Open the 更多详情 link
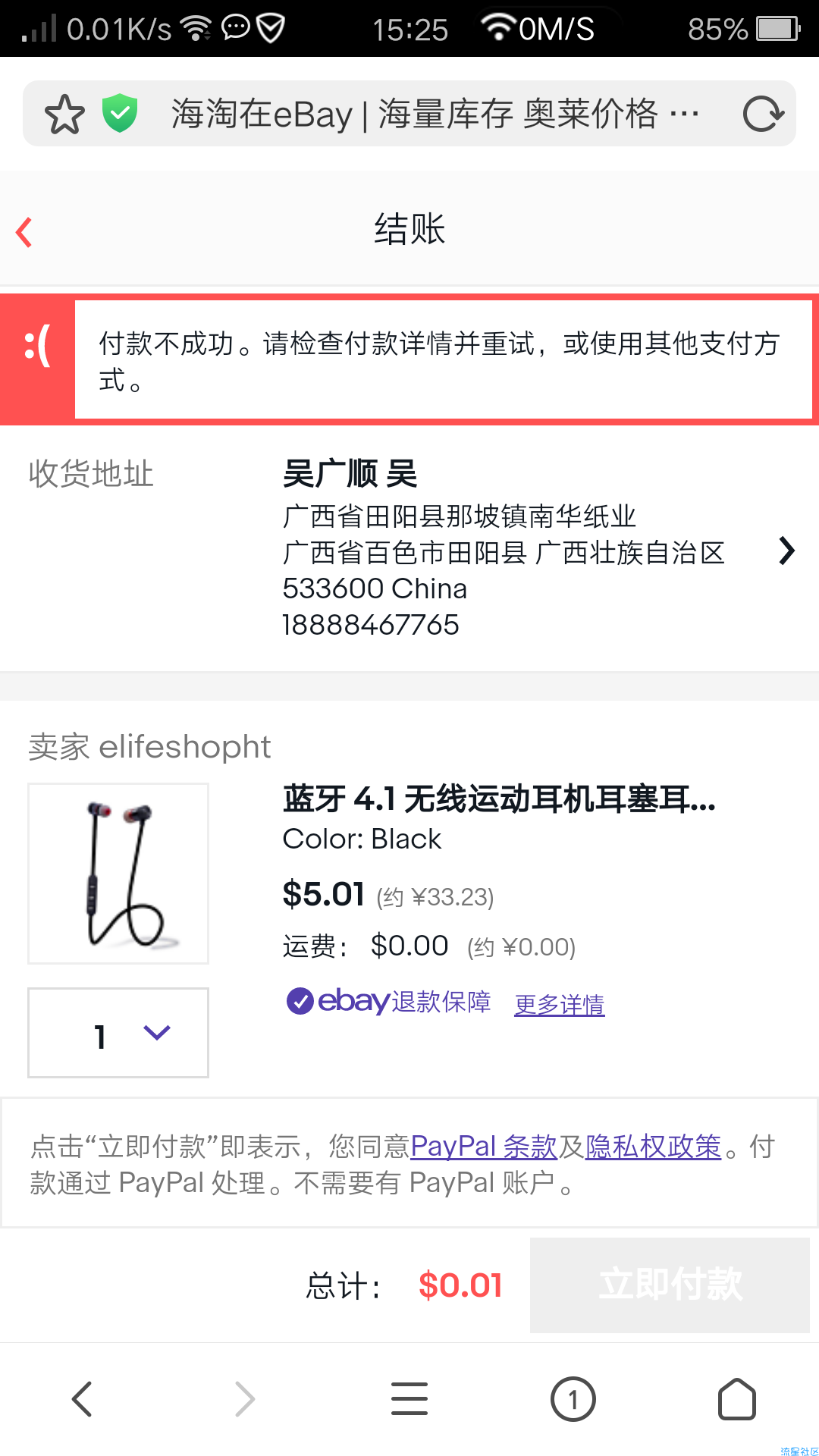The height and width of the screenshot is (1456, 819). (x=559, y=1005)
